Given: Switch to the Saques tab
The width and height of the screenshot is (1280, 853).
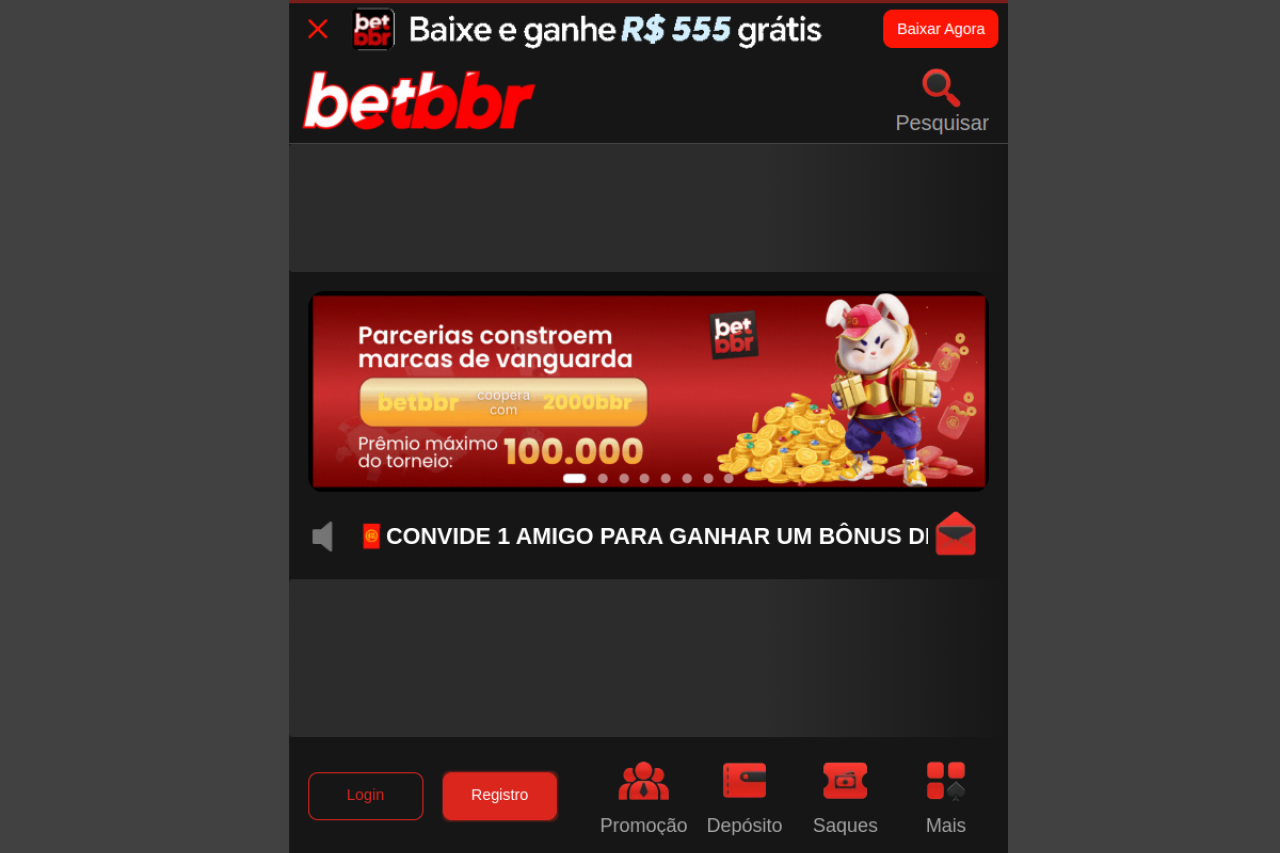Looking at the screenshot, I should point(845,798).
